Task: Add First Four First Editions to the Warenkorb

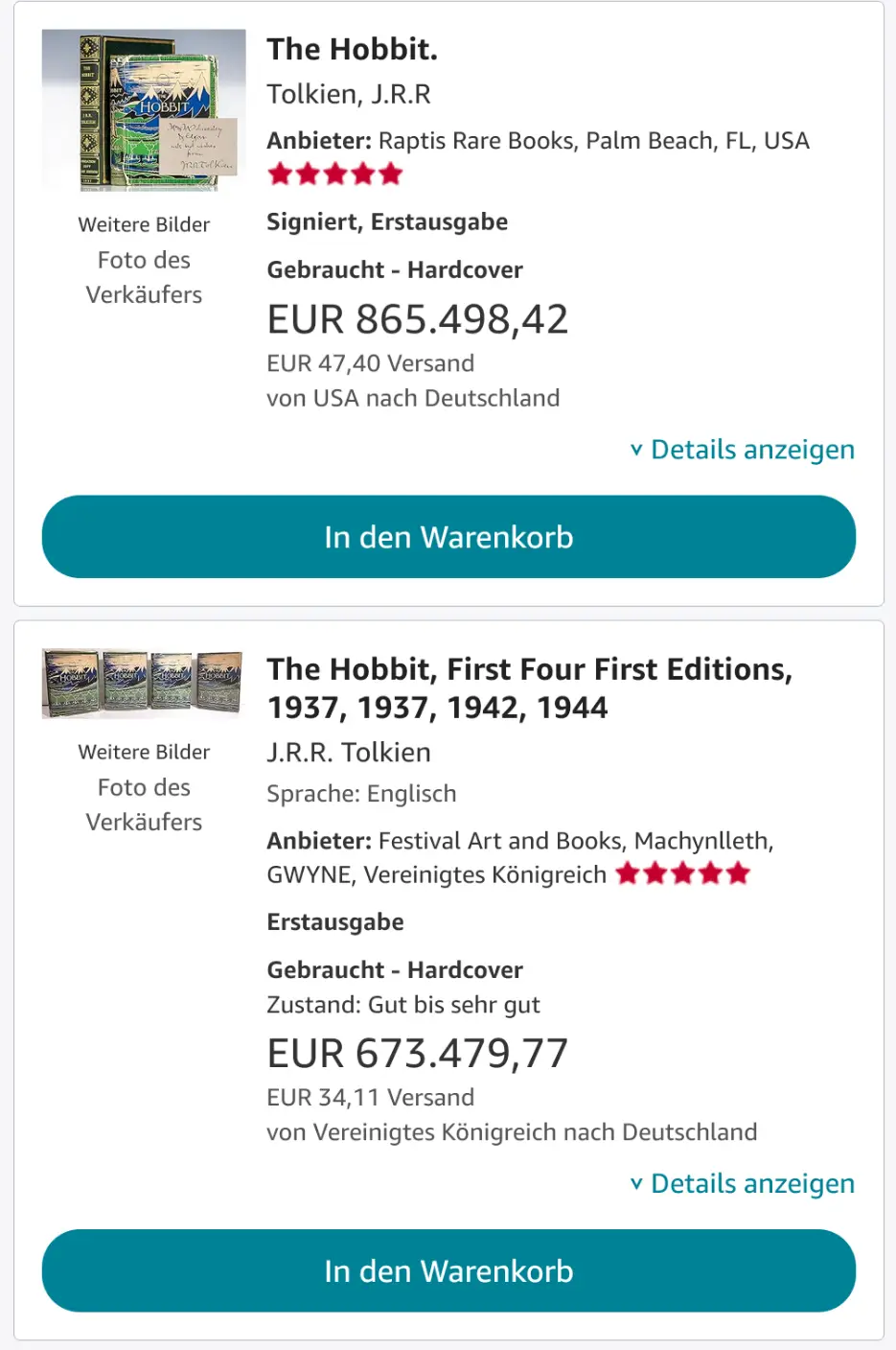Action: click(448, 1271)
